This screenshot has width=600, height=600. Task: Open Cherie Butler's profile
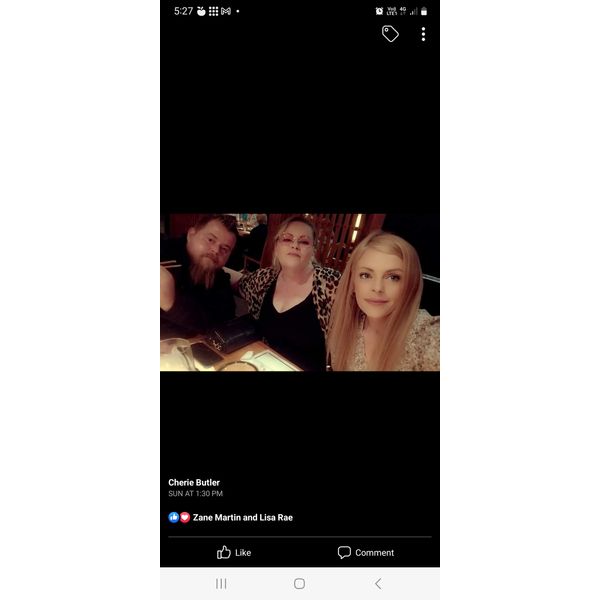point(194,482)
